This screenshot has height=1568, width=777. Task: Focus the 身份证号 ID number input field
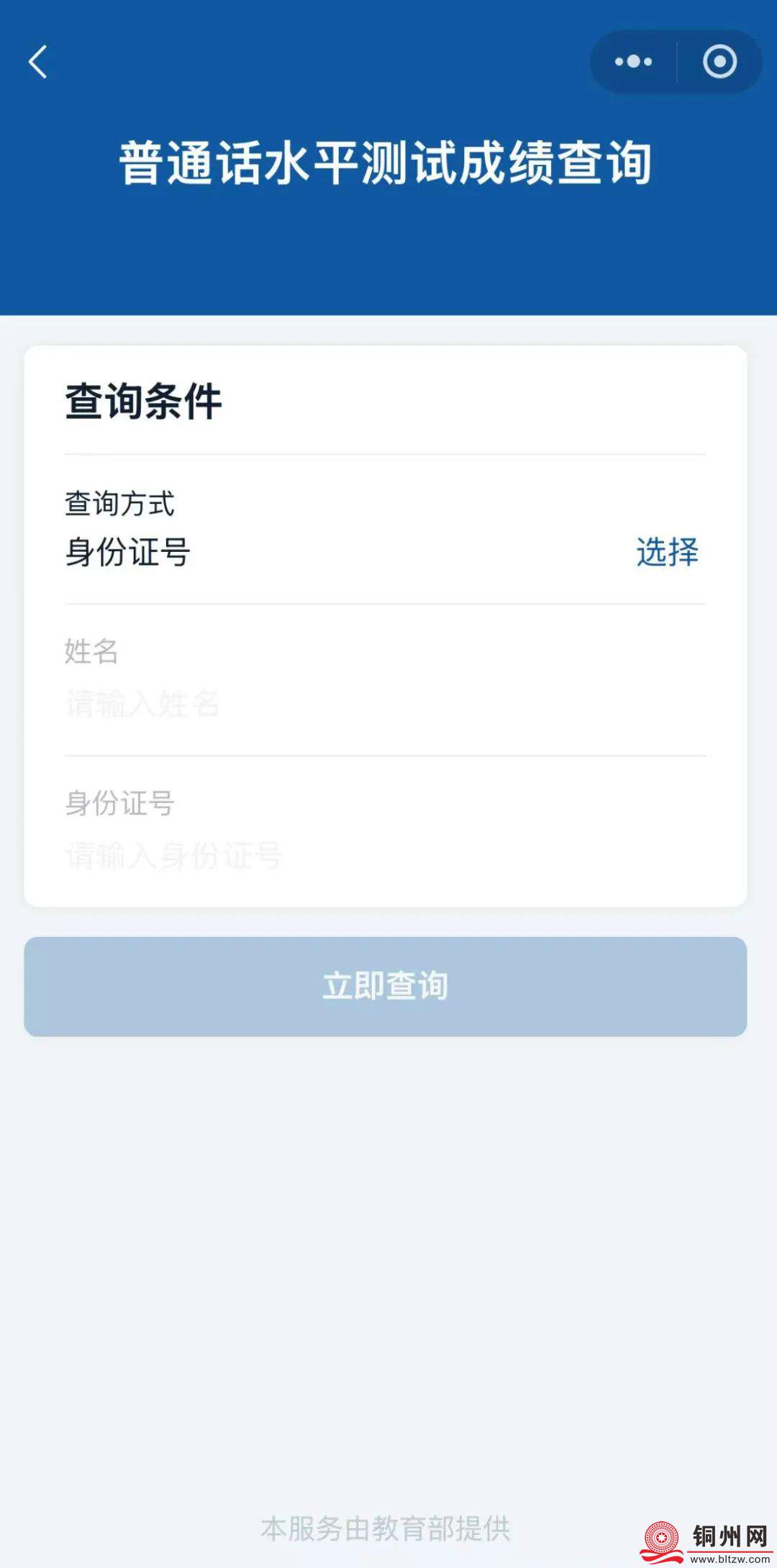[385, 856]
